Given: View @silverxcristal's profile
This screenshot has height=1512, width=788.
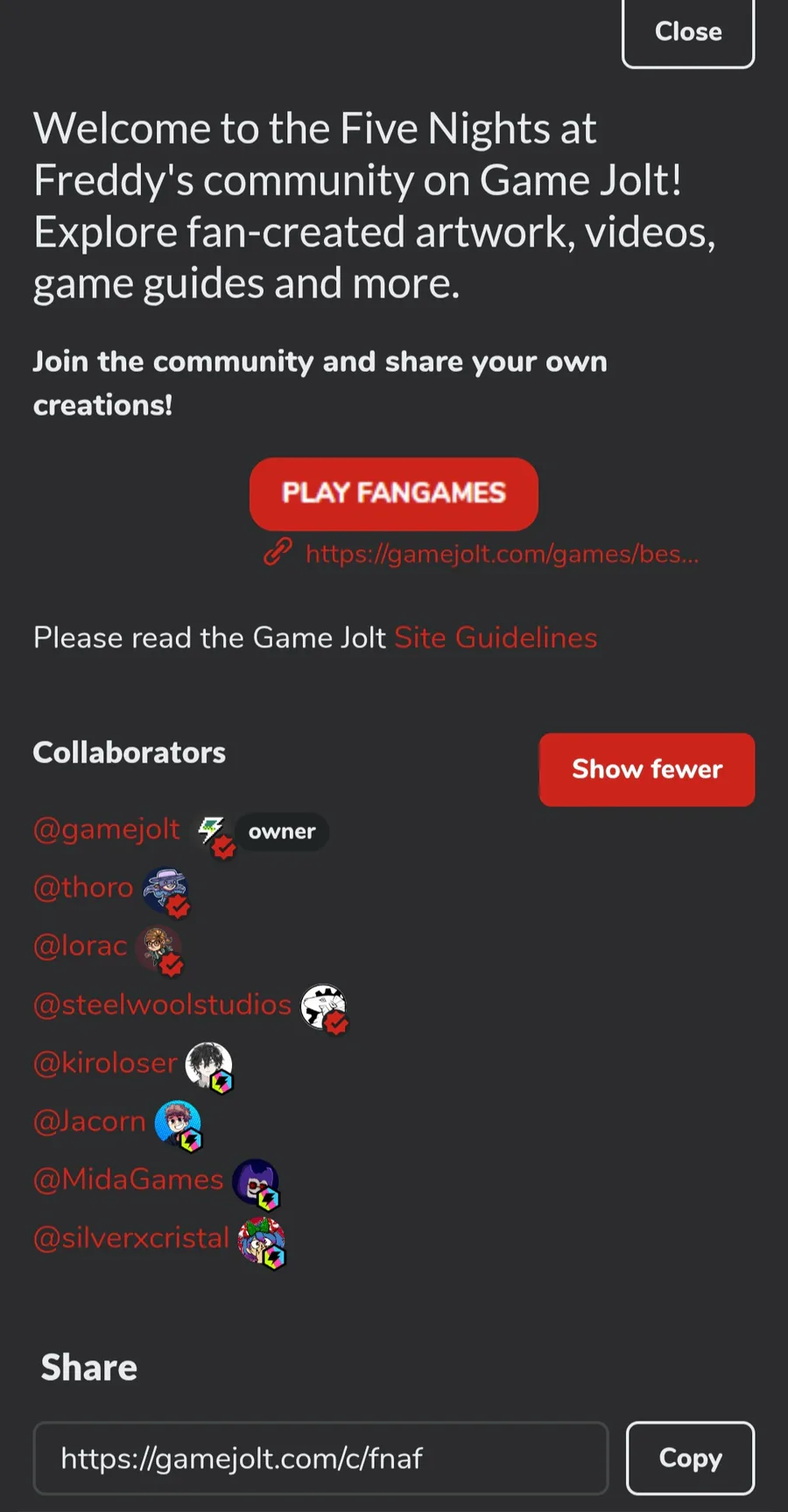Looking at the screenshot, I should pyautogui.click(x=131, y=1238).
